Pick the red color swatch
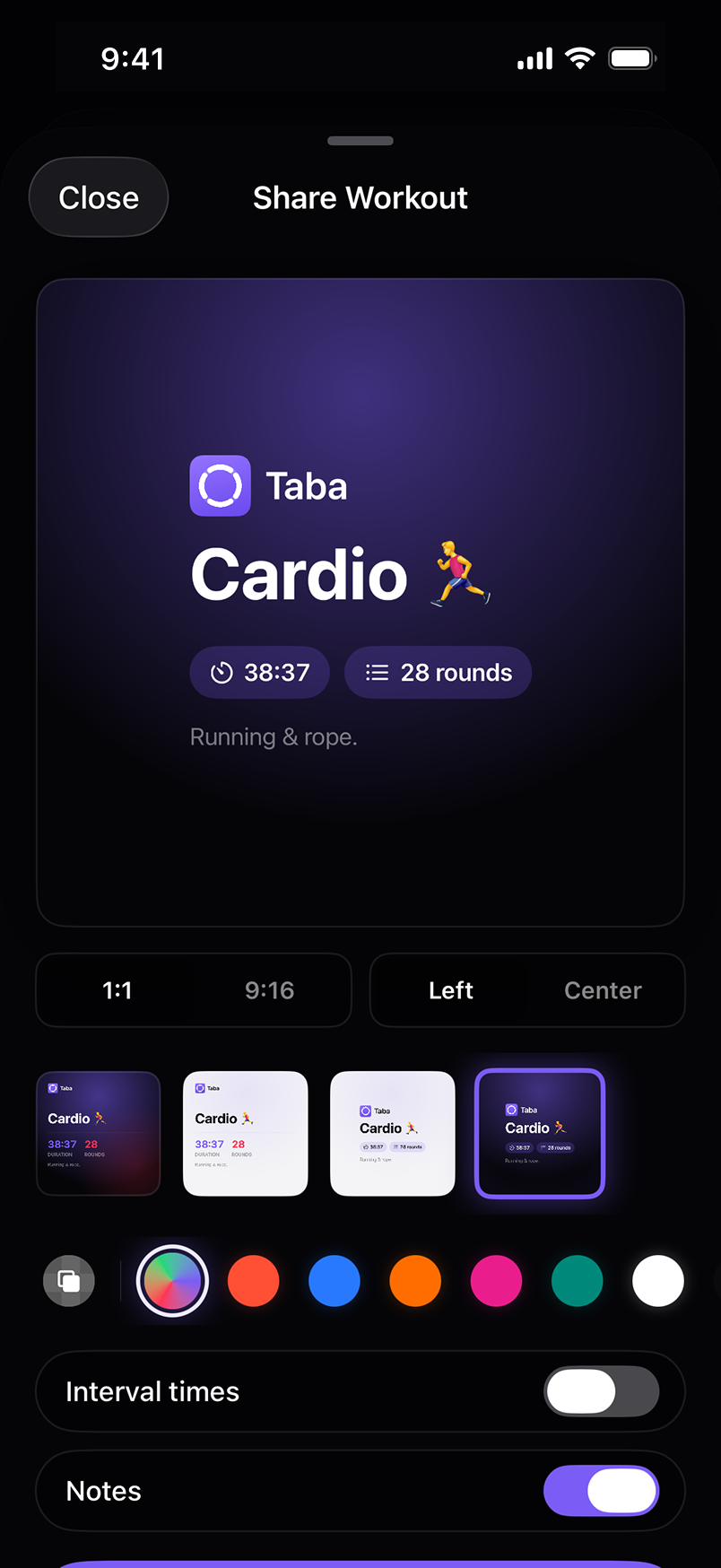 (254, 1281)
